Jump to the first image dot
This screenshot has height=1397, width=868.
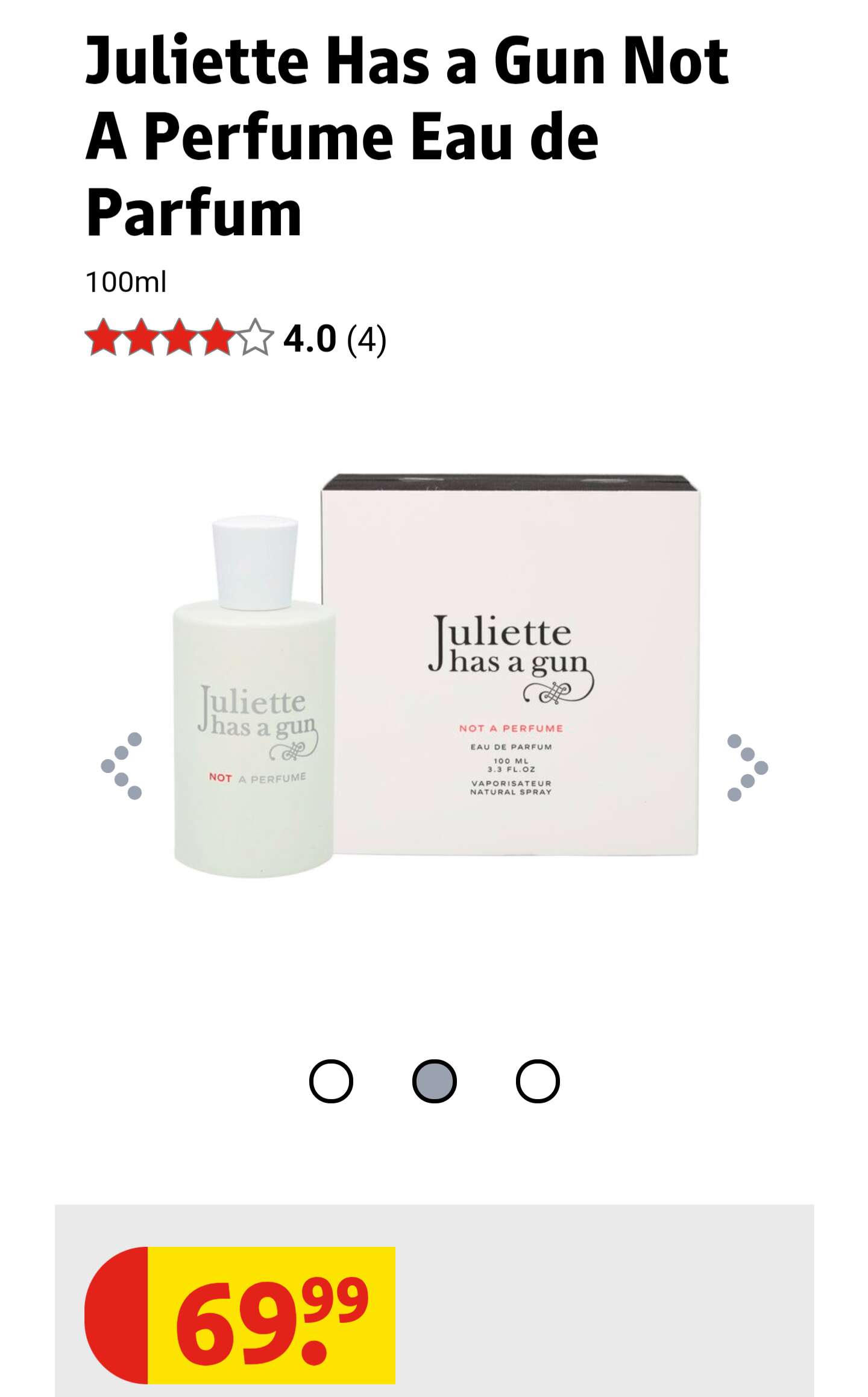pos(331,1081)
